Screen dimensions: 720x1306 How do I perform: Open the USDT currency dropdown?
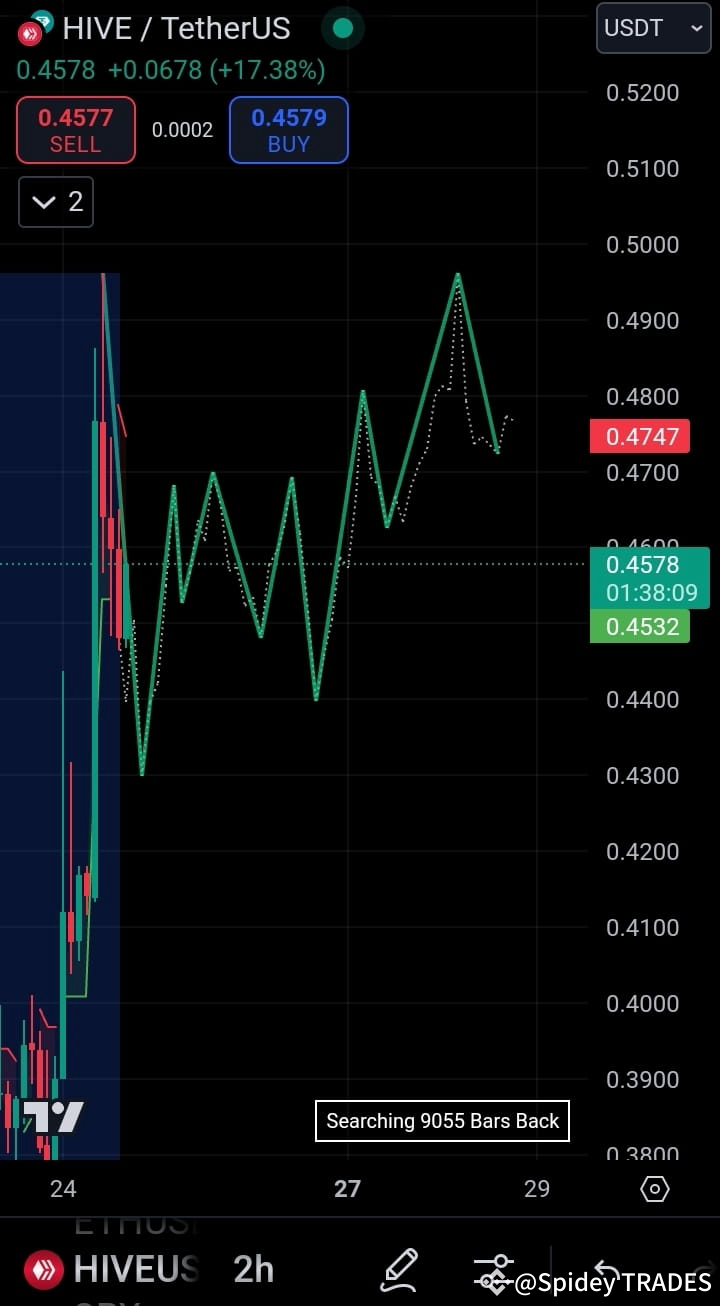tap(653, 28)
